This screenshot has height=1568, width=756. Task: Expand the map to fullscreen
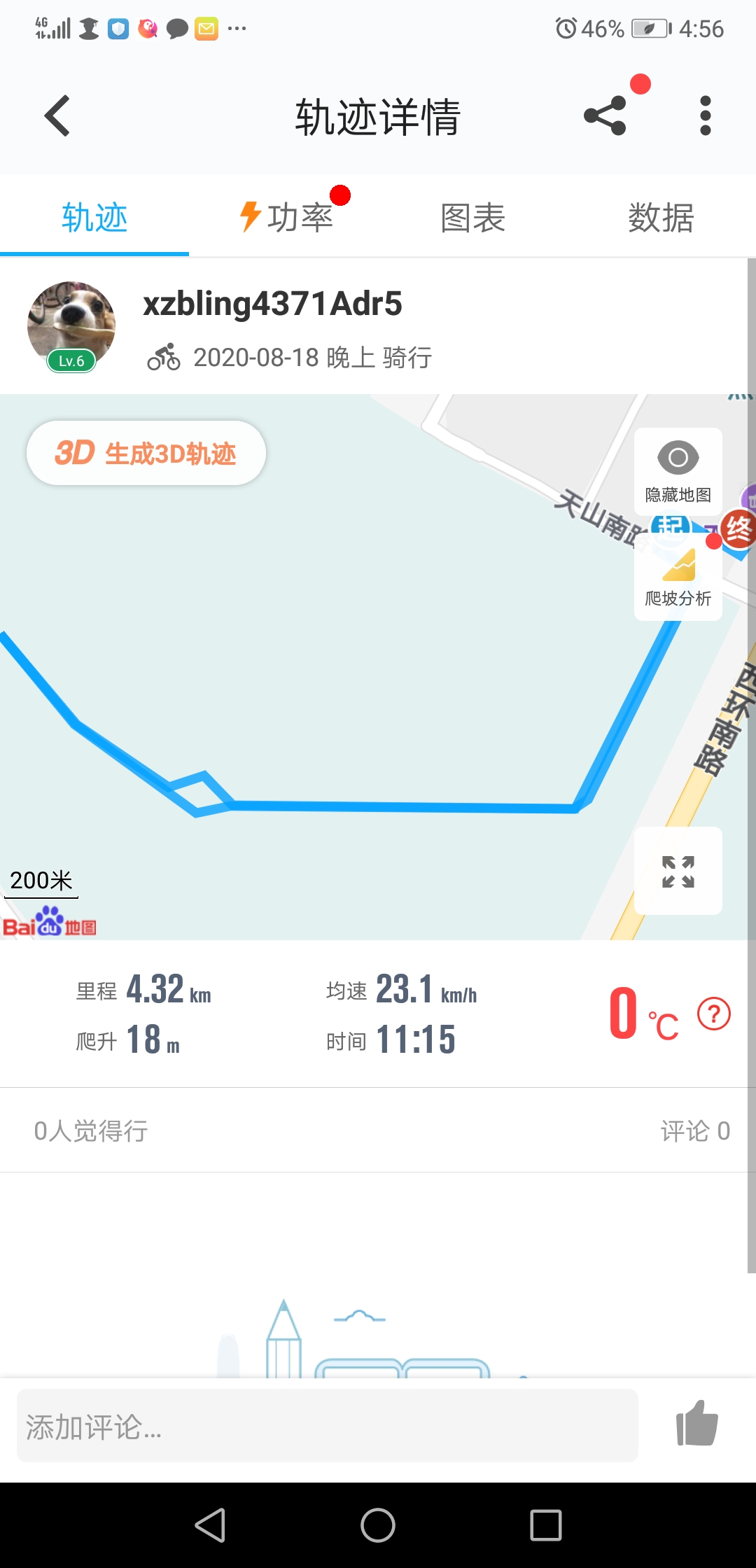pyautogui.click(x=678, y=871)
